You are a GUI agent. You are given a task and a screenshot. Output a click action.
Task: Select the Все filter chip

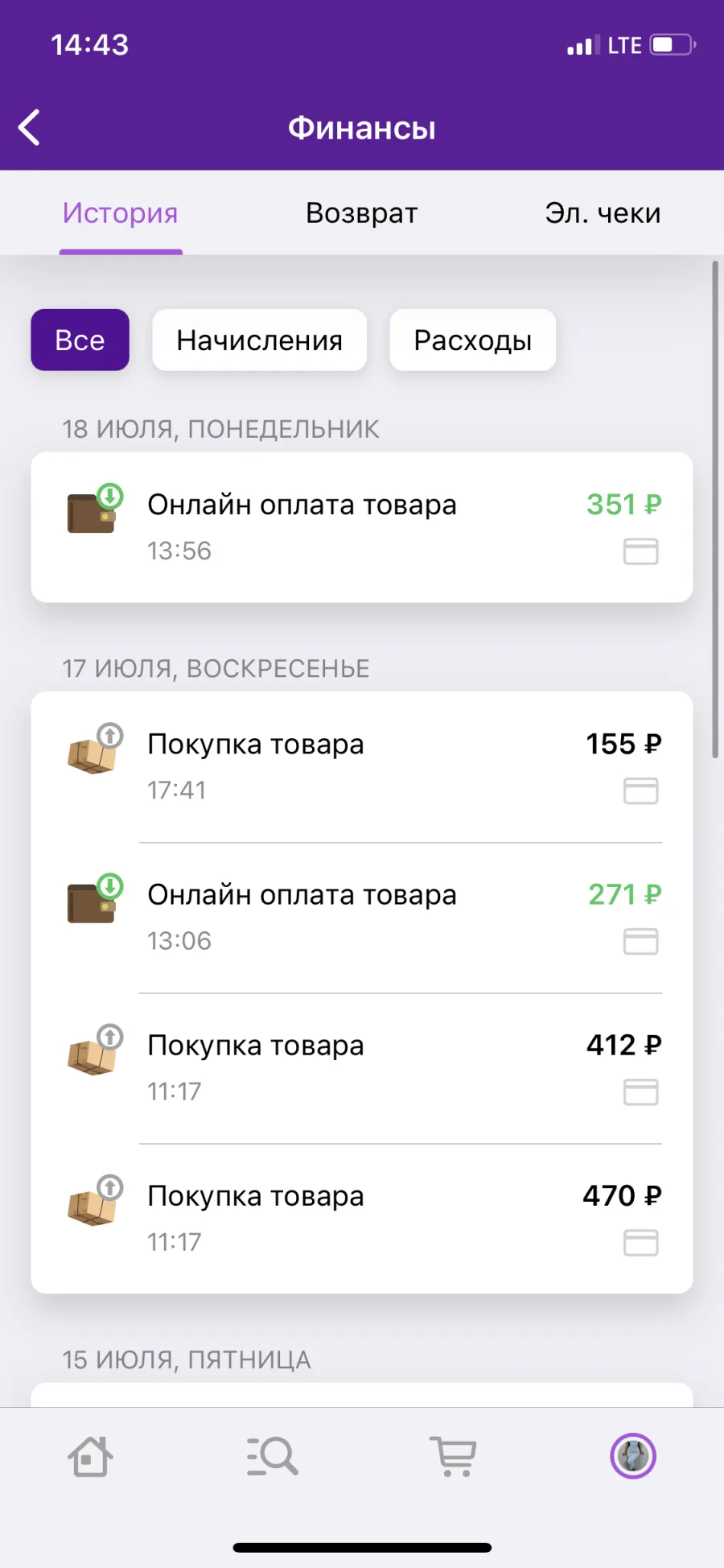[80, 340]
